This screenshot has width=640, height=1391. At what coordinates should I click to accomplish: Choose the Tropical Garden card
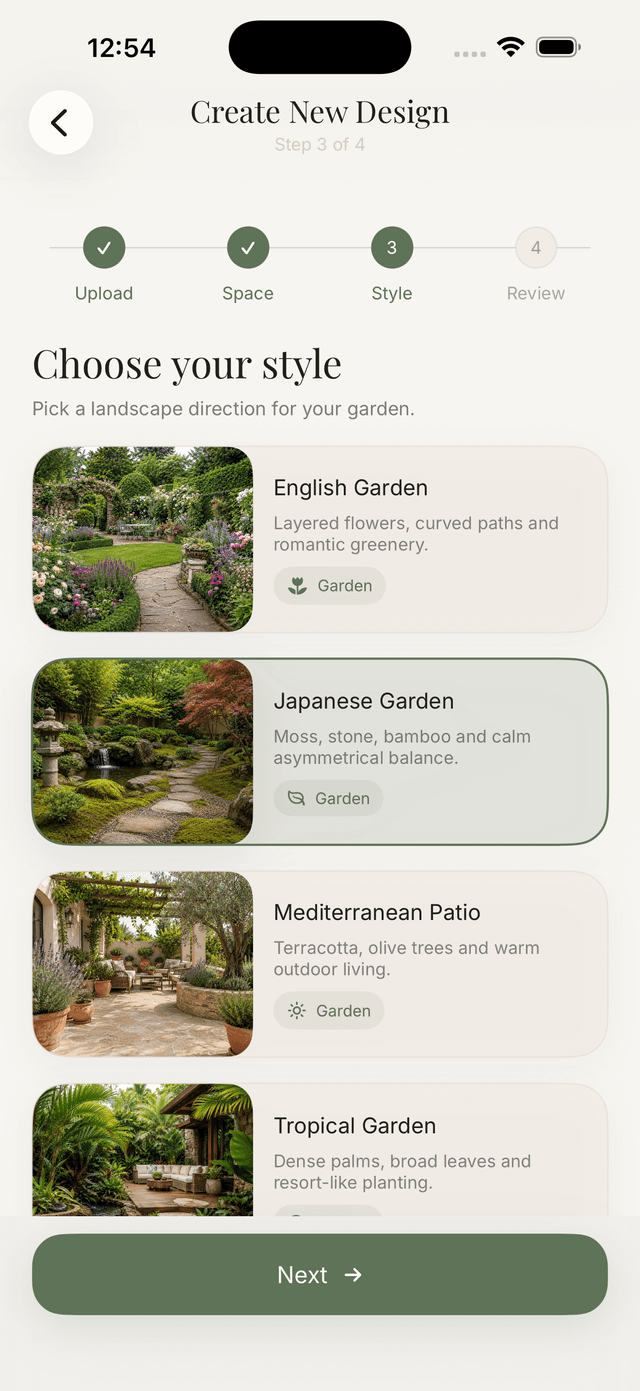tap(320, 1150)
